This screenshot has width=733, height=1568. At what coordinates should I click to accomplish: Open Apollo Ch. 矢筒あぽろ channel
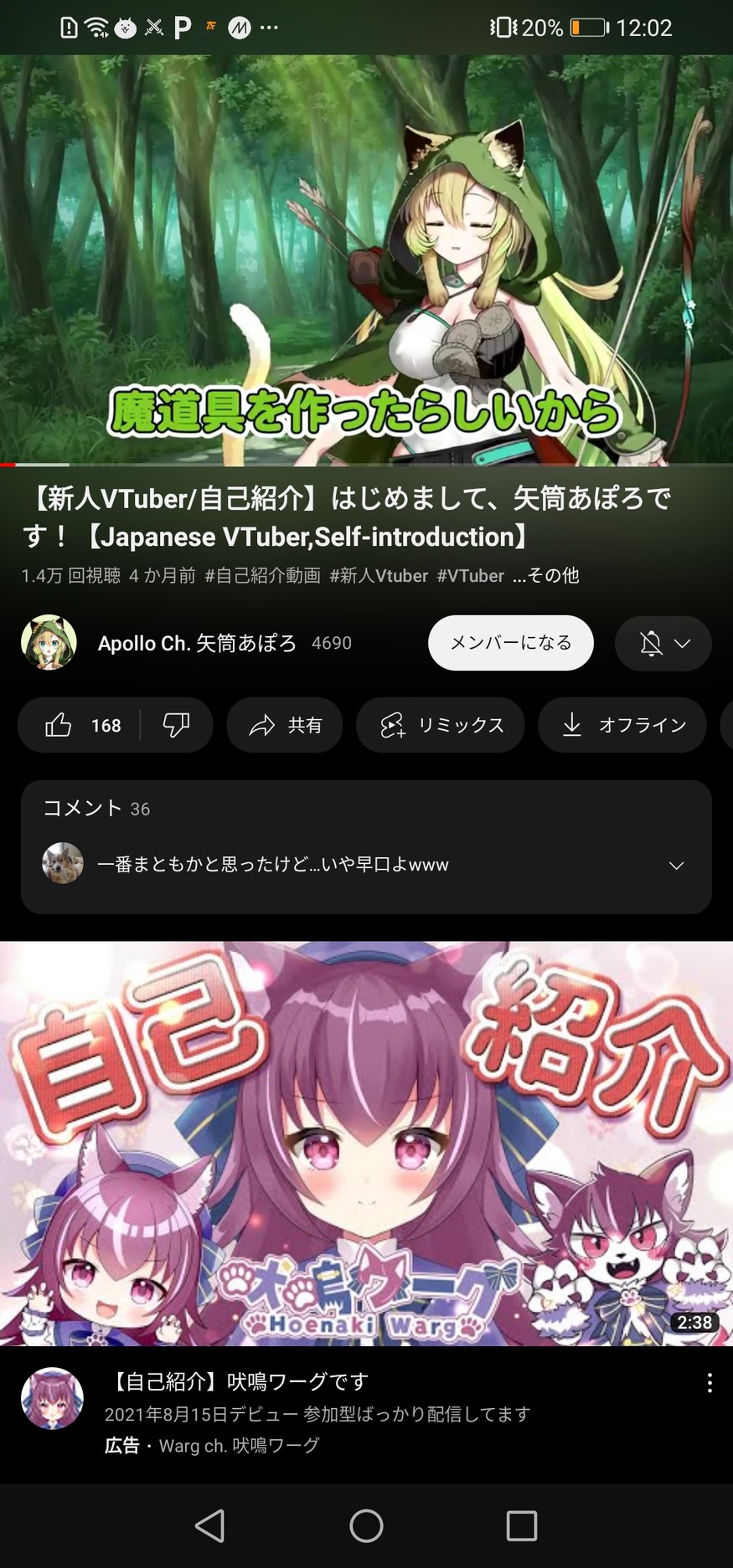point(196,643)
